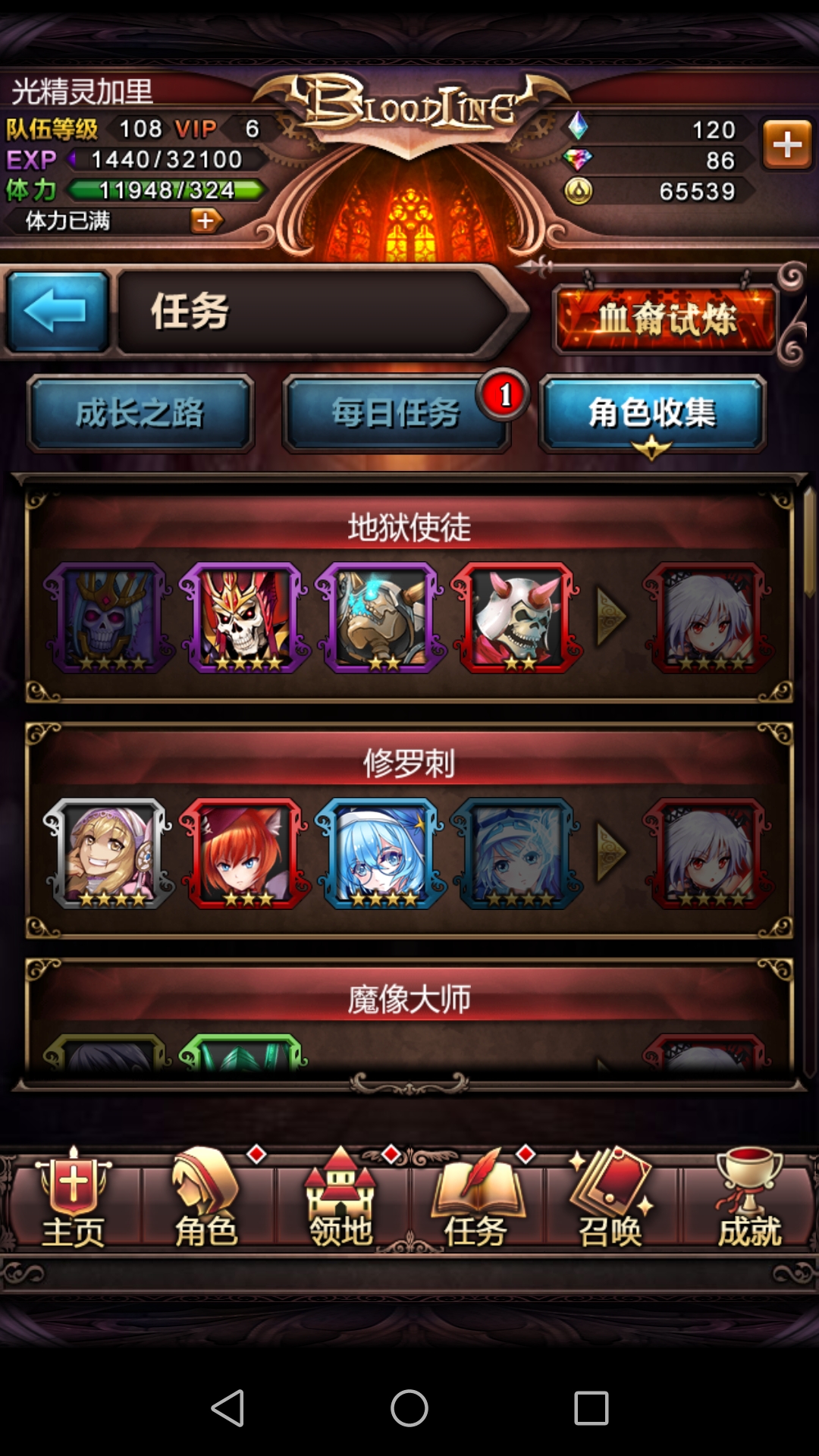
Task: Select the red-haired fox girl in 修罗刺
Action: (244, 853)
